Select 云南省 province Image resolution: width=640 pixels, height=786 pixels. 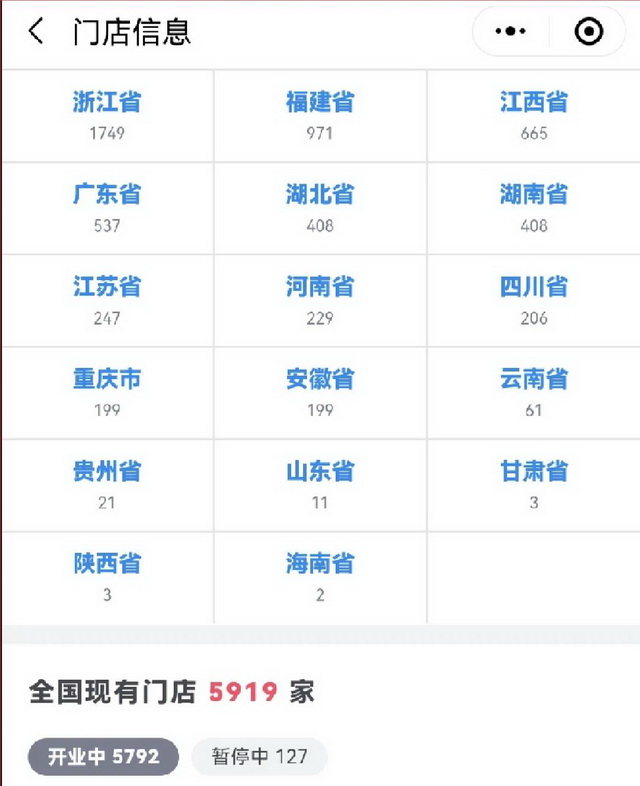click(534, 392)
